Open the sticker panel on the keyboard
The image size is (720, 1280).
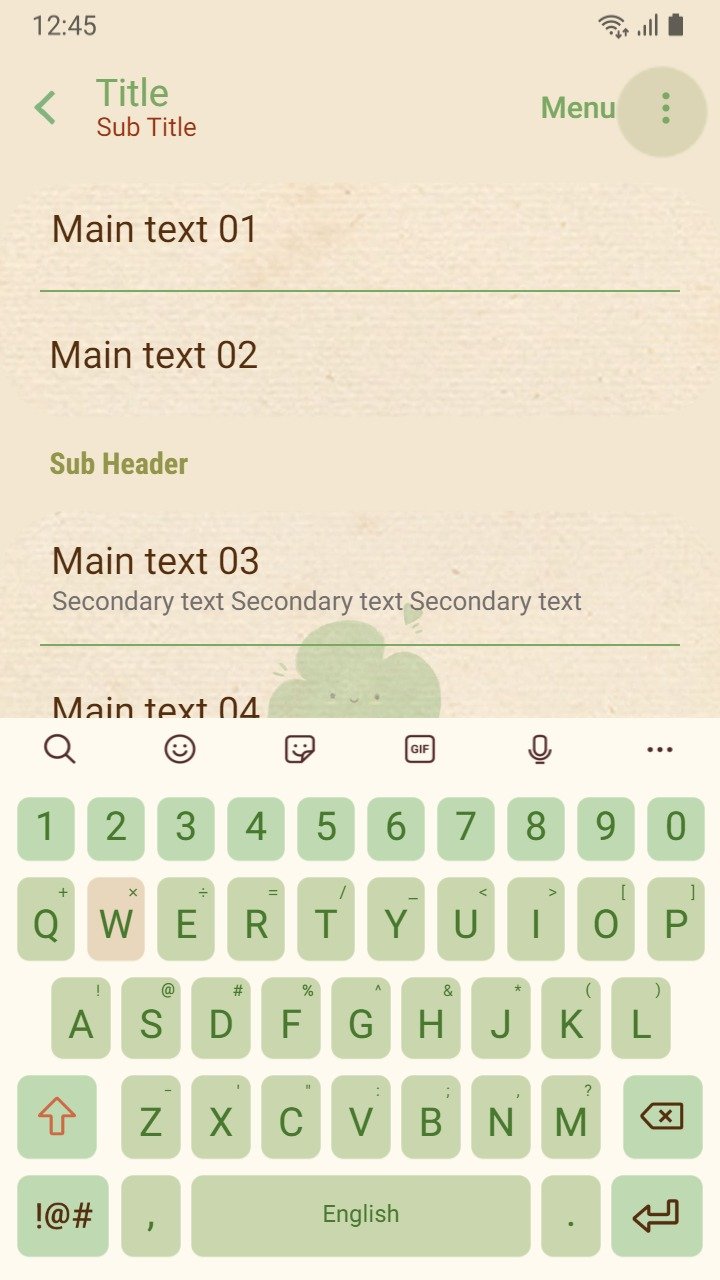pyautogui.click(x=300, y=749)
